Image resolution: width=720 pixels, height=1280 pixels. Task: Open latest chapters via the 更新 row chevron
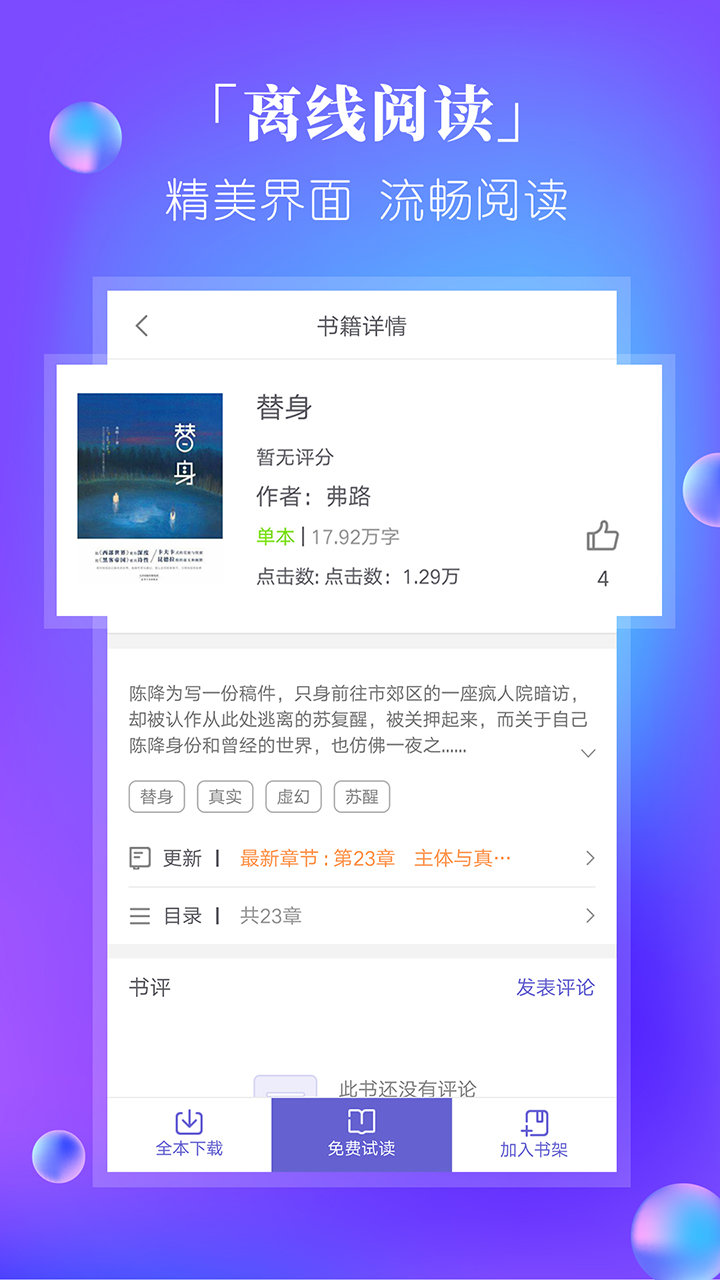tap(591, 857)
